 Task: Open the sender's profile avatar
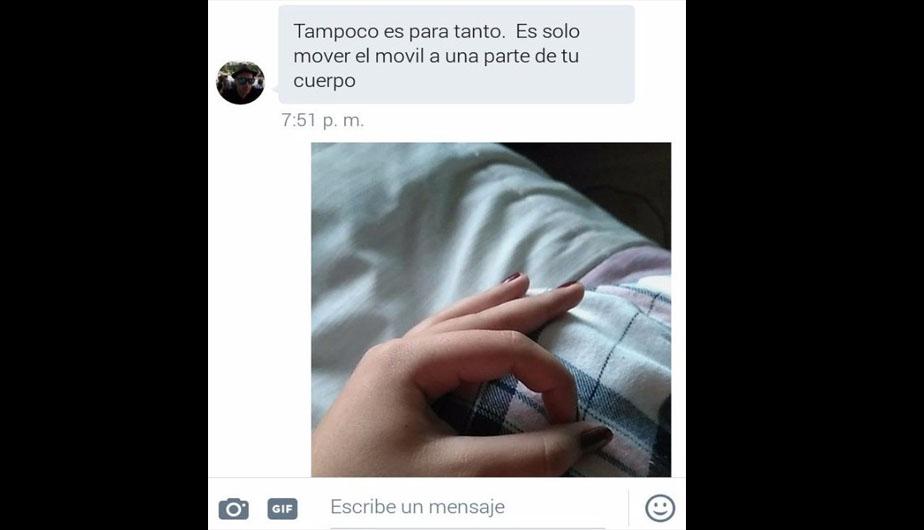(240, 82)
